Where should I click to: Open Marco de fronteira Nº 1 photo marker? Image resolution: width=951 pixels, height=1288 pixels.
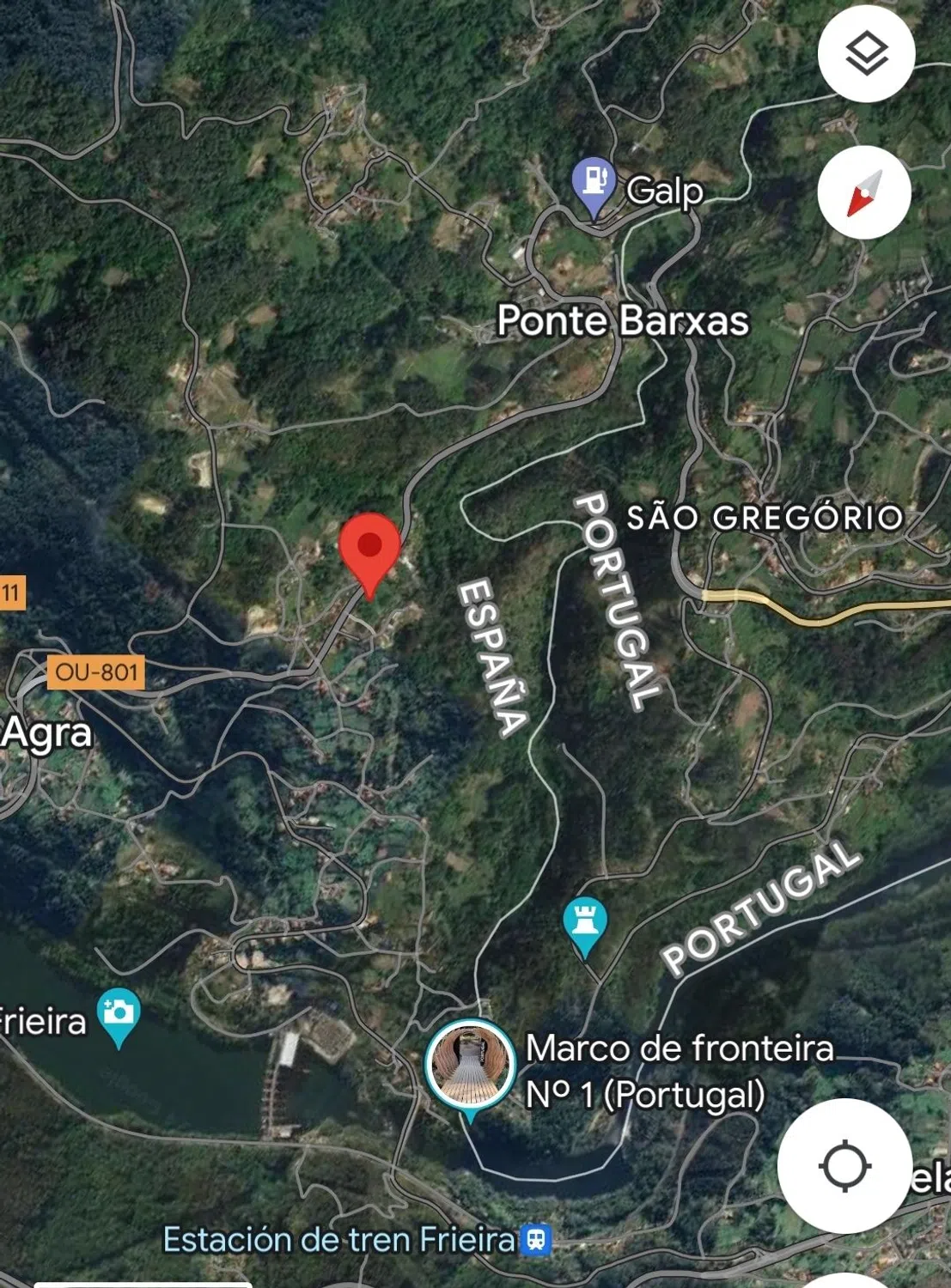[470, 1066]
